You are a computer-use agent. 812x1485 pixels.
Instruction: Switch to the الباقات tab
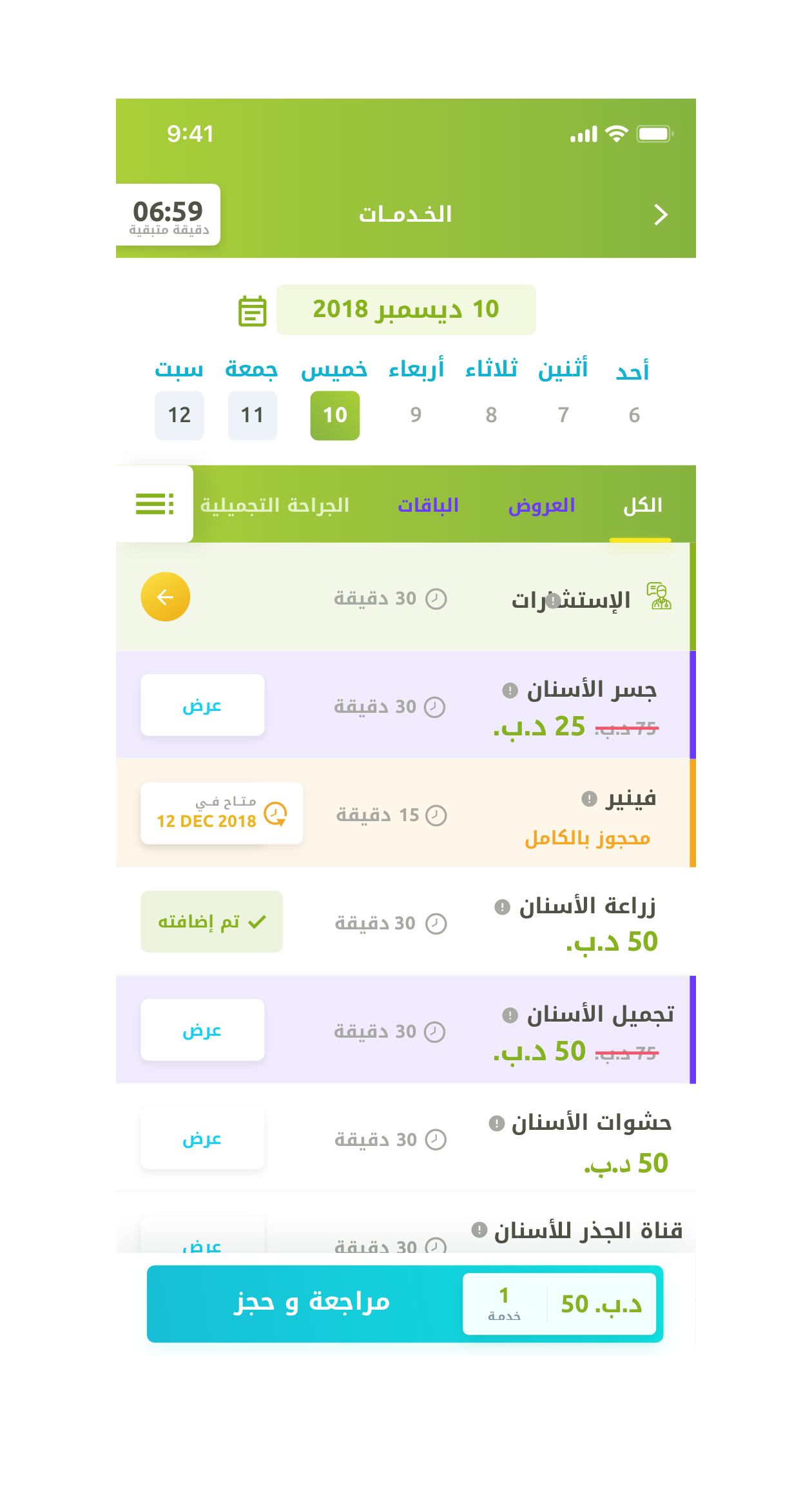[428, 505]
